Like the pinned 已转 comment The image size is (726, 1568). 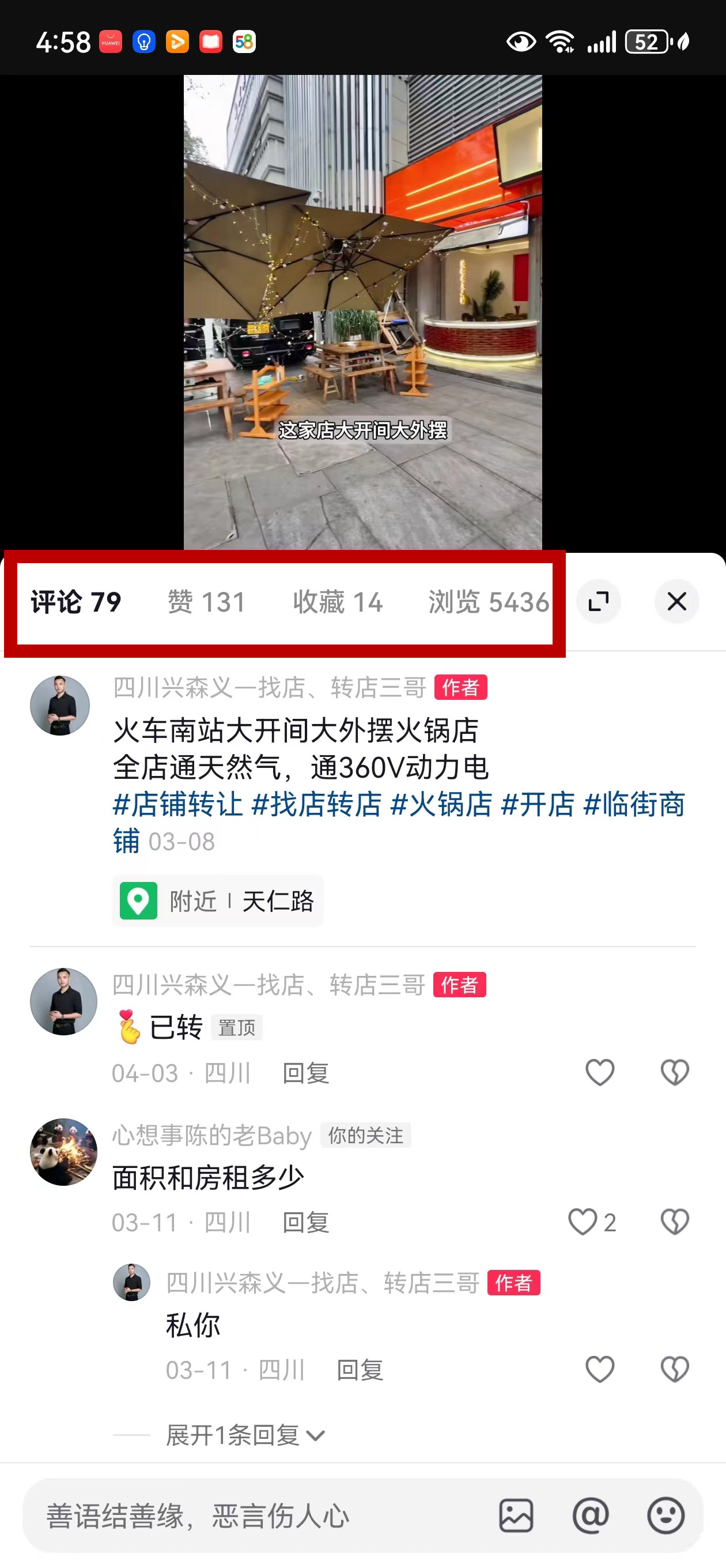599,1072
